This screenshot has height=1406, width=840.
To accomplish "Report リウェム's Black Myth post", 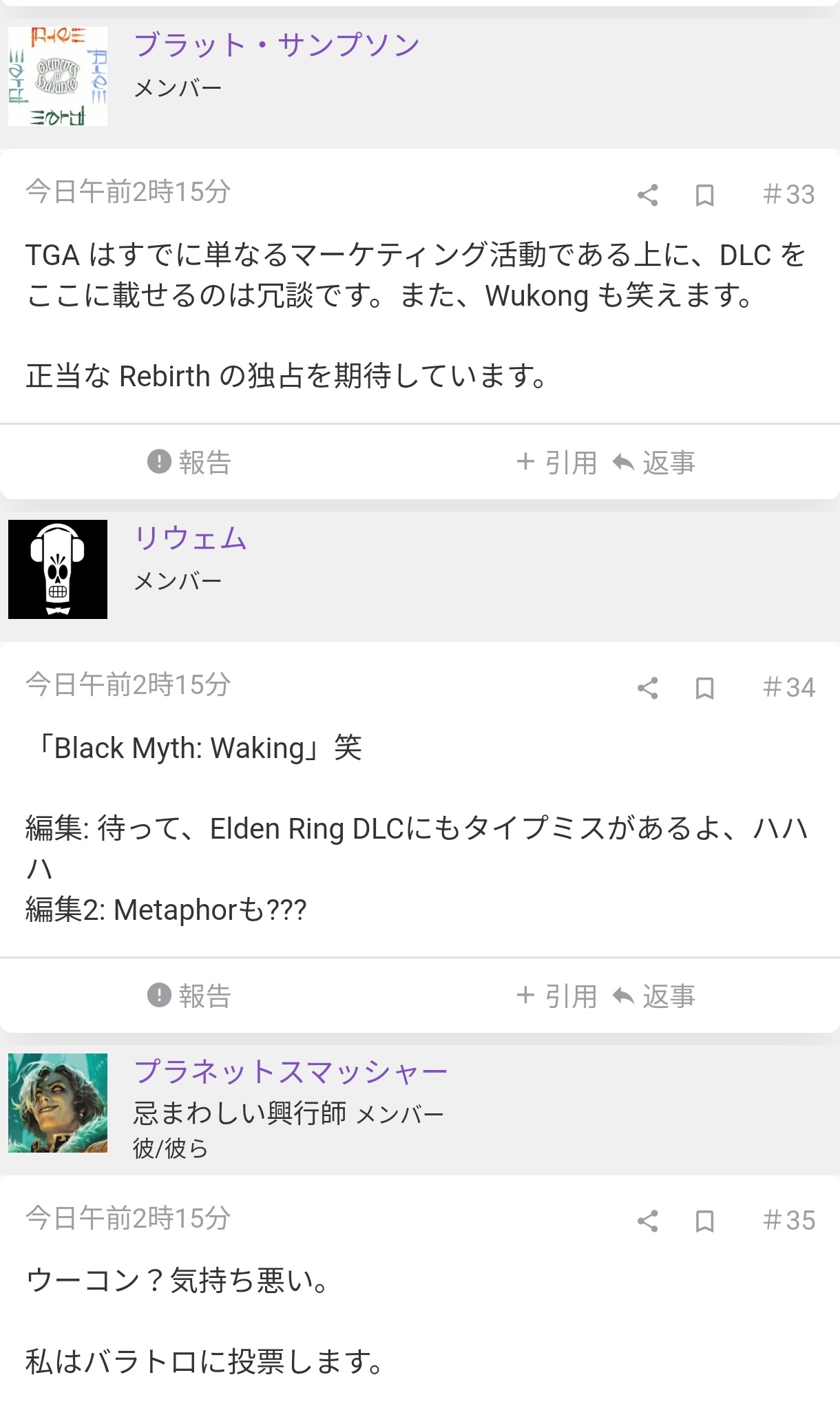I will click(x=189, y=996).
